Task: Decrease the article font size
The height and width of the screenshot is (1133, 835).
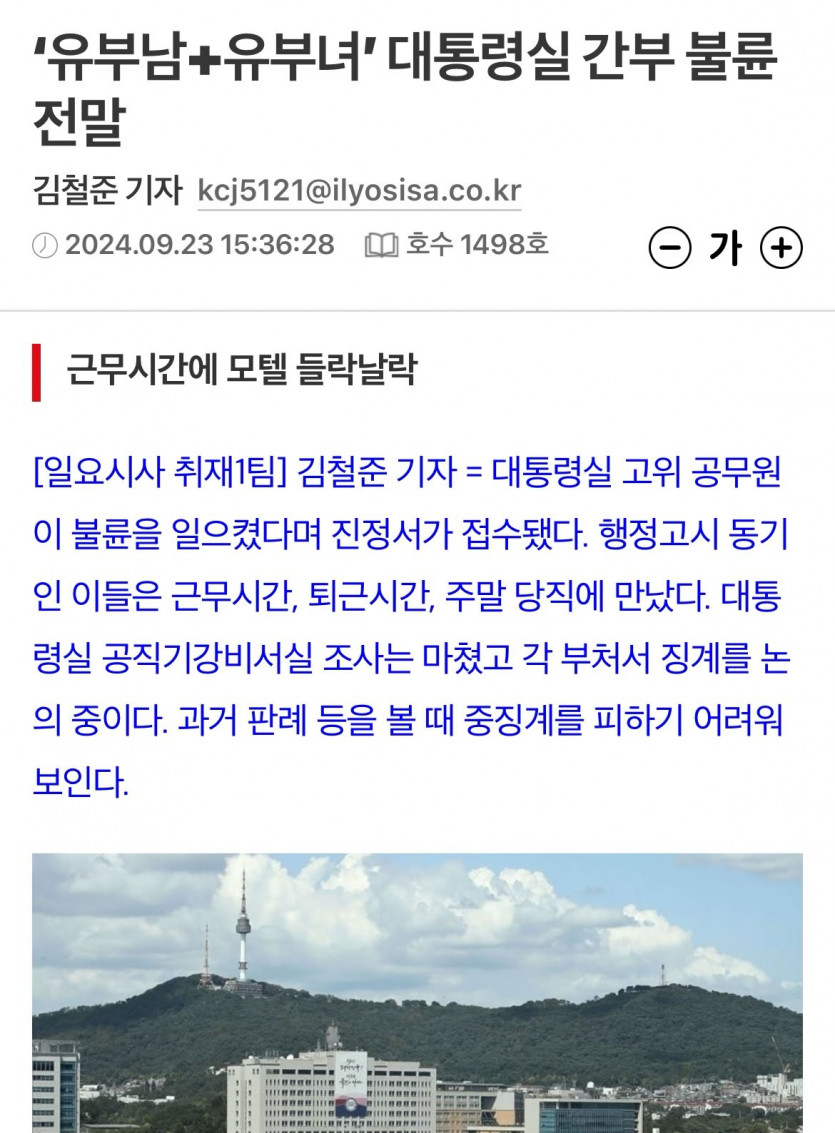Action: pyautogui.click(x=669, y=248)
